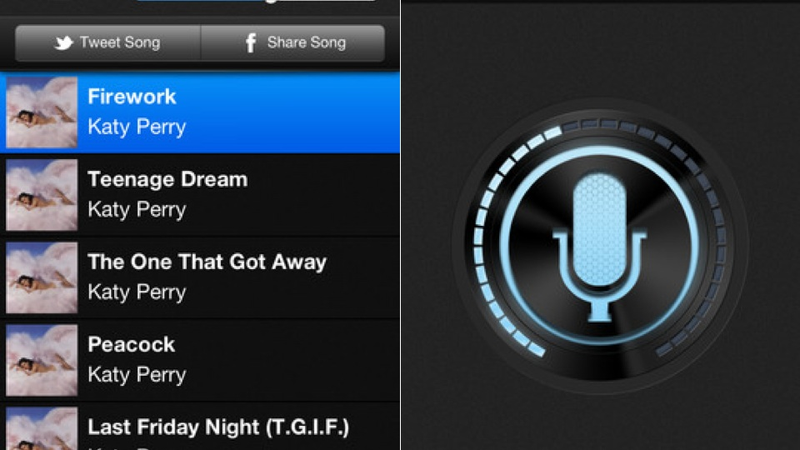Tap the Tweet Song button

click(x=107, y=43)
